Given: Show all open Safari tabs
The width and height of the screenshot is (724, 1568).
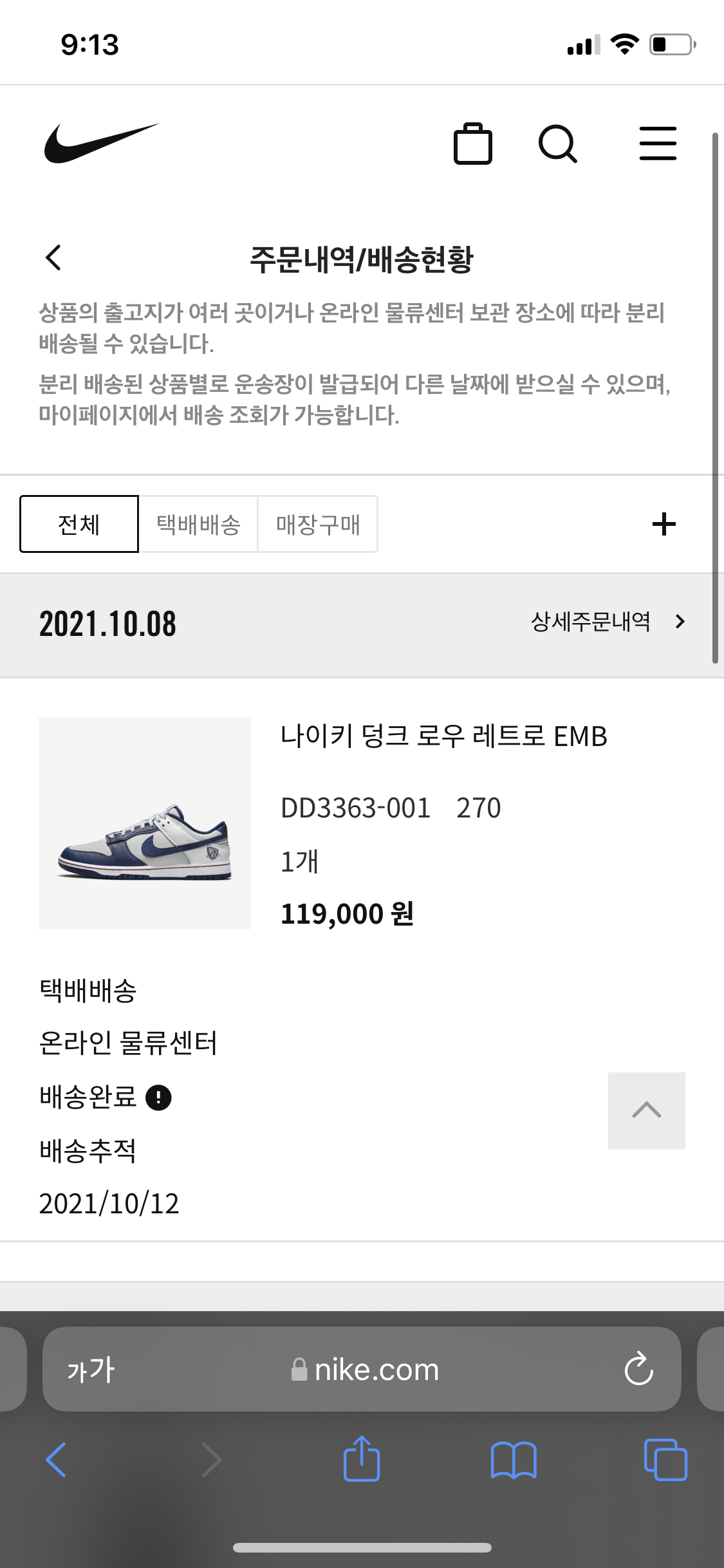Looking at the screenshot, I should [665, 1459].
